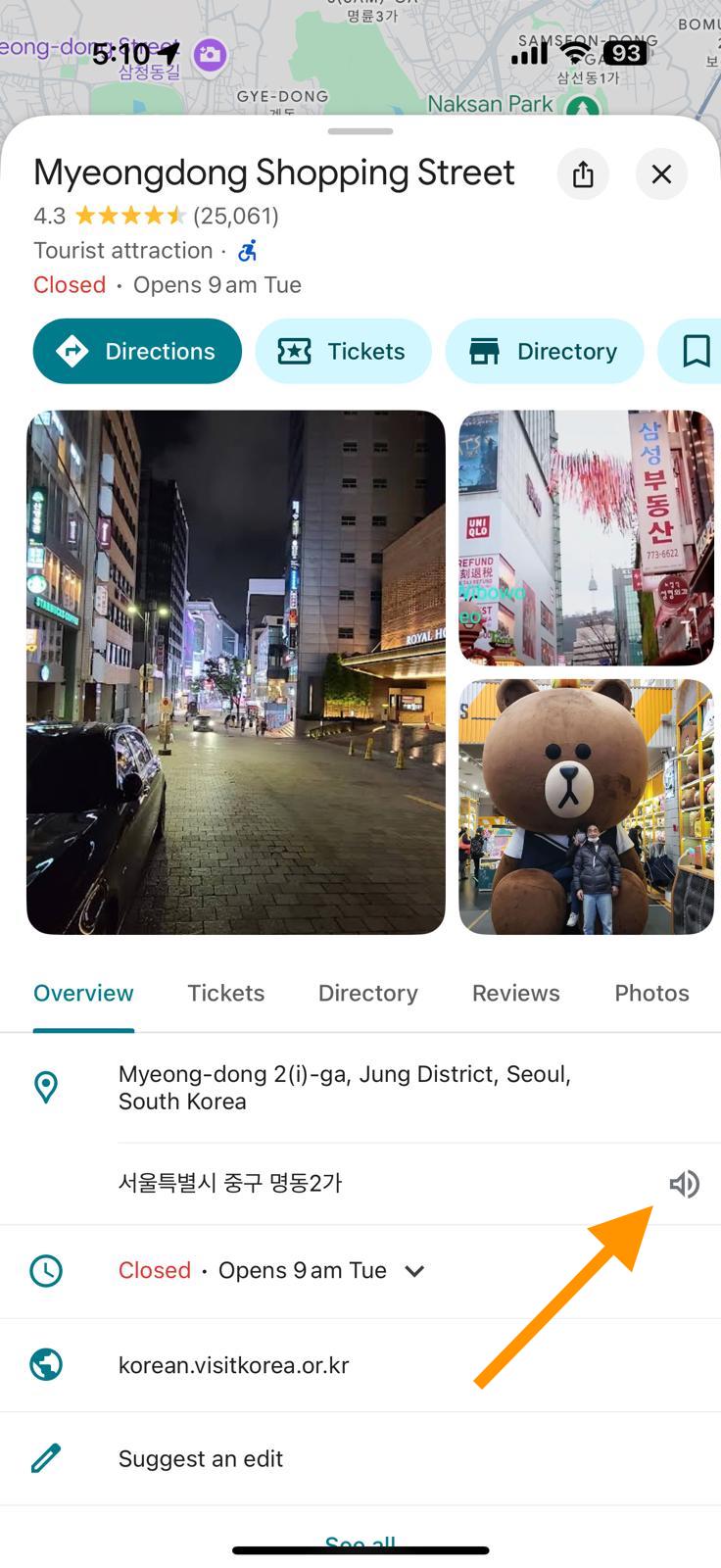The height and width of the screenshot is (1568, 721).
Task: Open the Directions icon button
Action: [73, 351]
